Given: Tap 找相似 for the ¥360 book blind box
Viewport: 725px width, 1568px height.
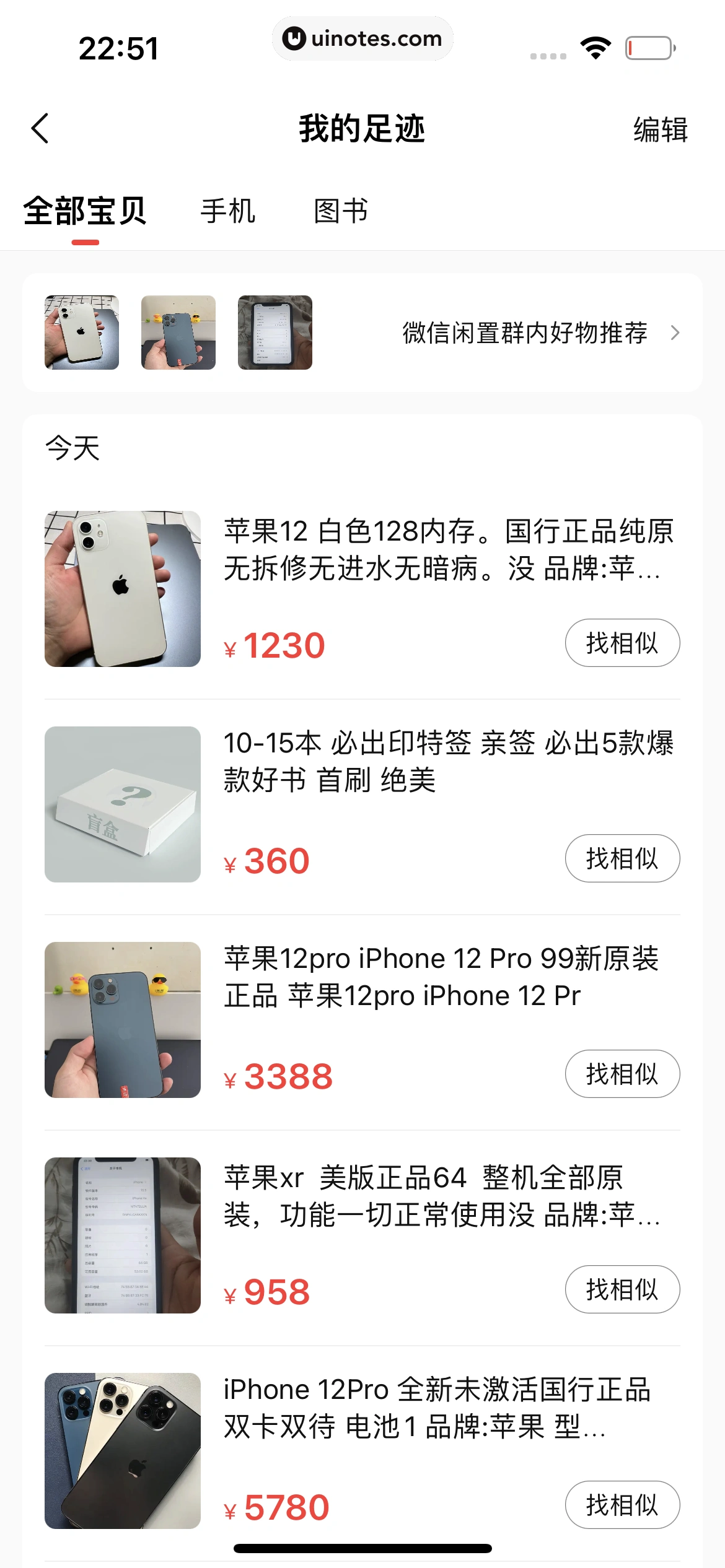Looking at the screenshot, I should coord(623,858).
